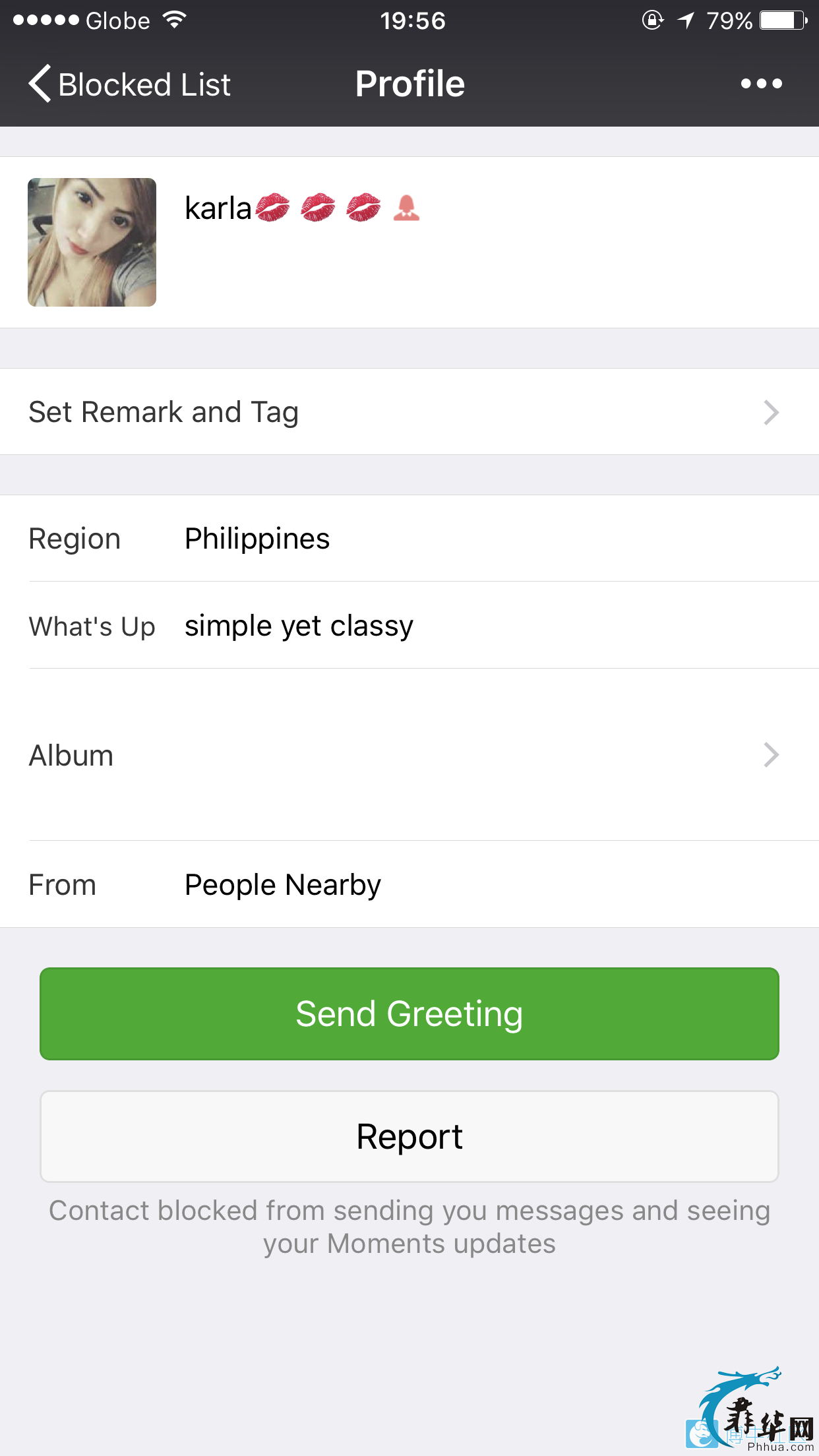View karla's profile photo
This screenshot has height=1456, width=819.
tap(92, 242)
